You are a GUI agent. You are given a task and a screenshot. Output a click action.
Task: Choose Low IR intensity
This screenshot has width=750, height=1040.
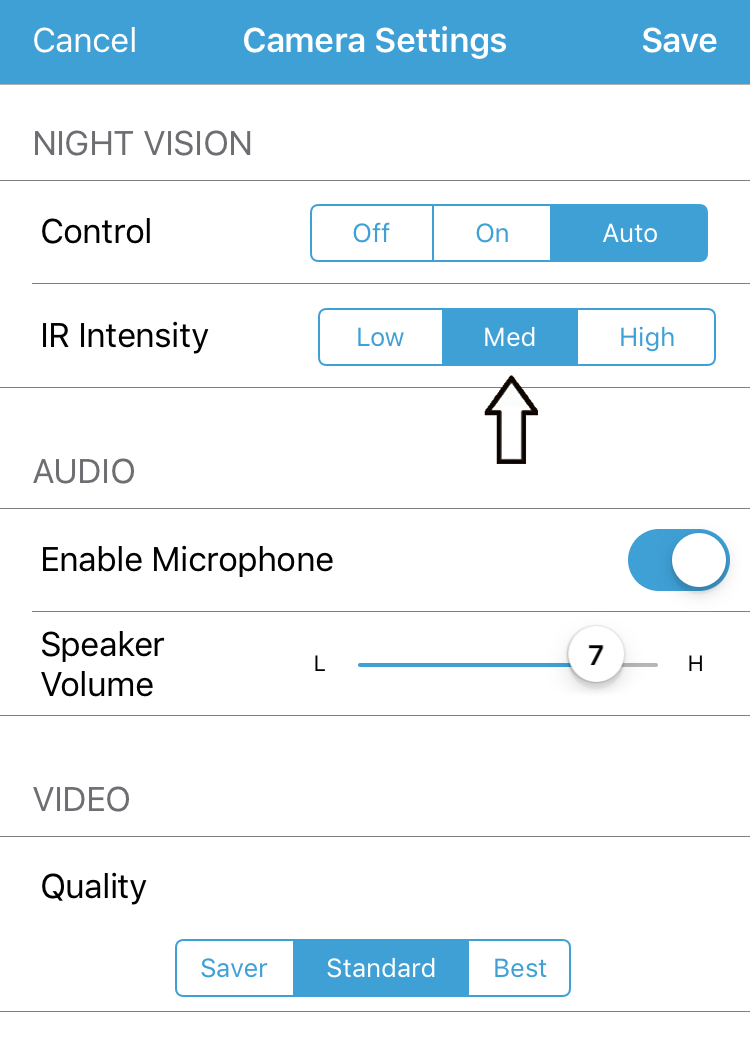pyautogui.click(x=380, y=337)
